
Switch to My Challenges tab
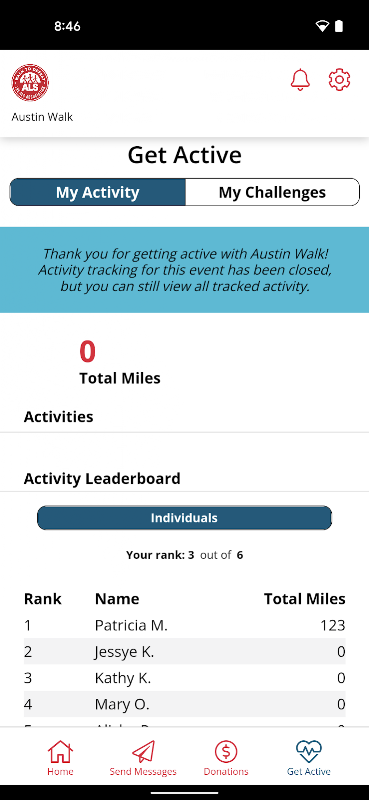(x=272, y=192)
